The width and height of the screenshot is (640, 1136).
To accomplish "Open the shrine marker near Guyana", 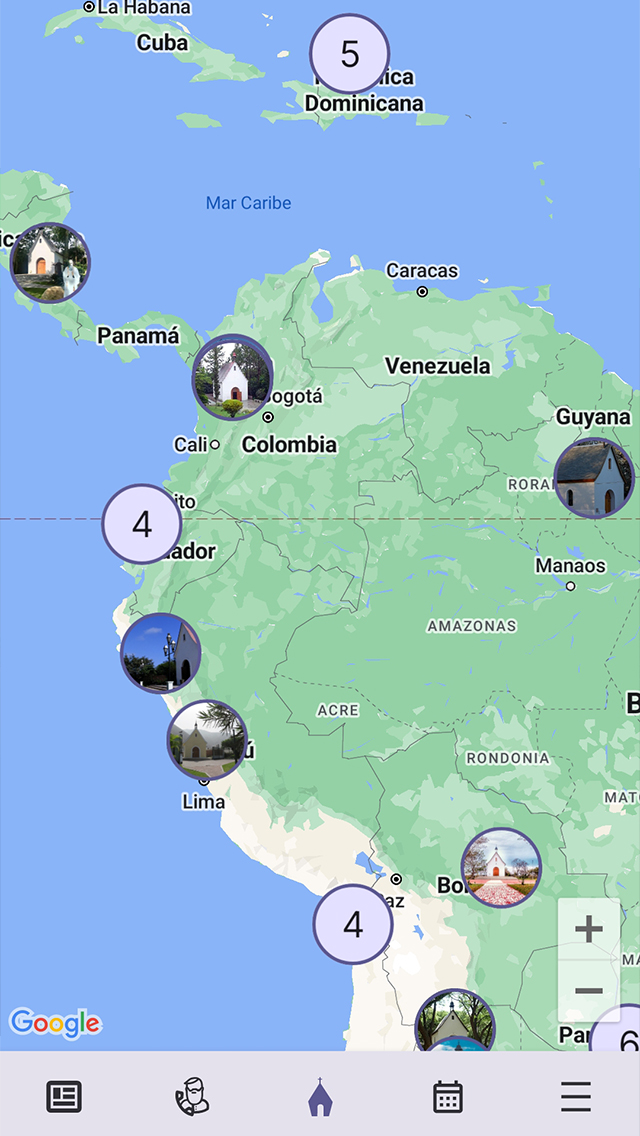I will 594,477.
